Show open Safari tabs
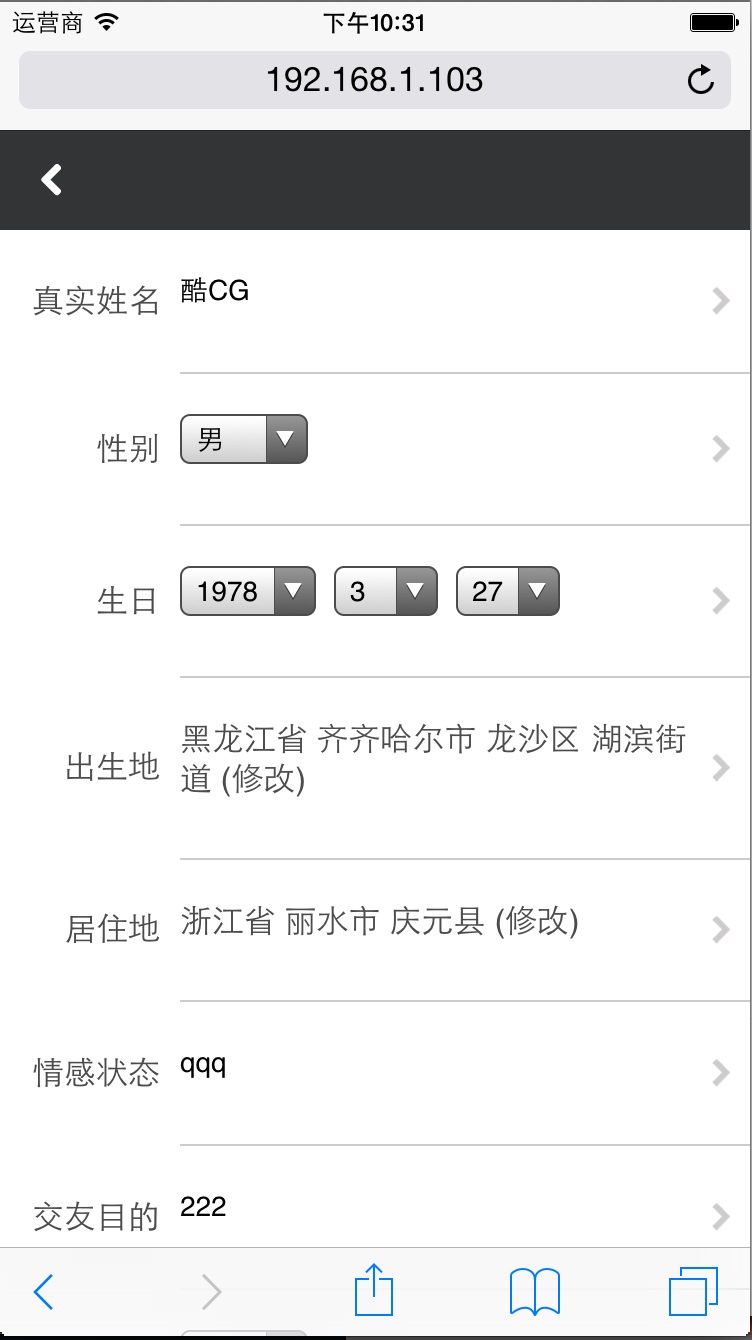 [693, 1291]
